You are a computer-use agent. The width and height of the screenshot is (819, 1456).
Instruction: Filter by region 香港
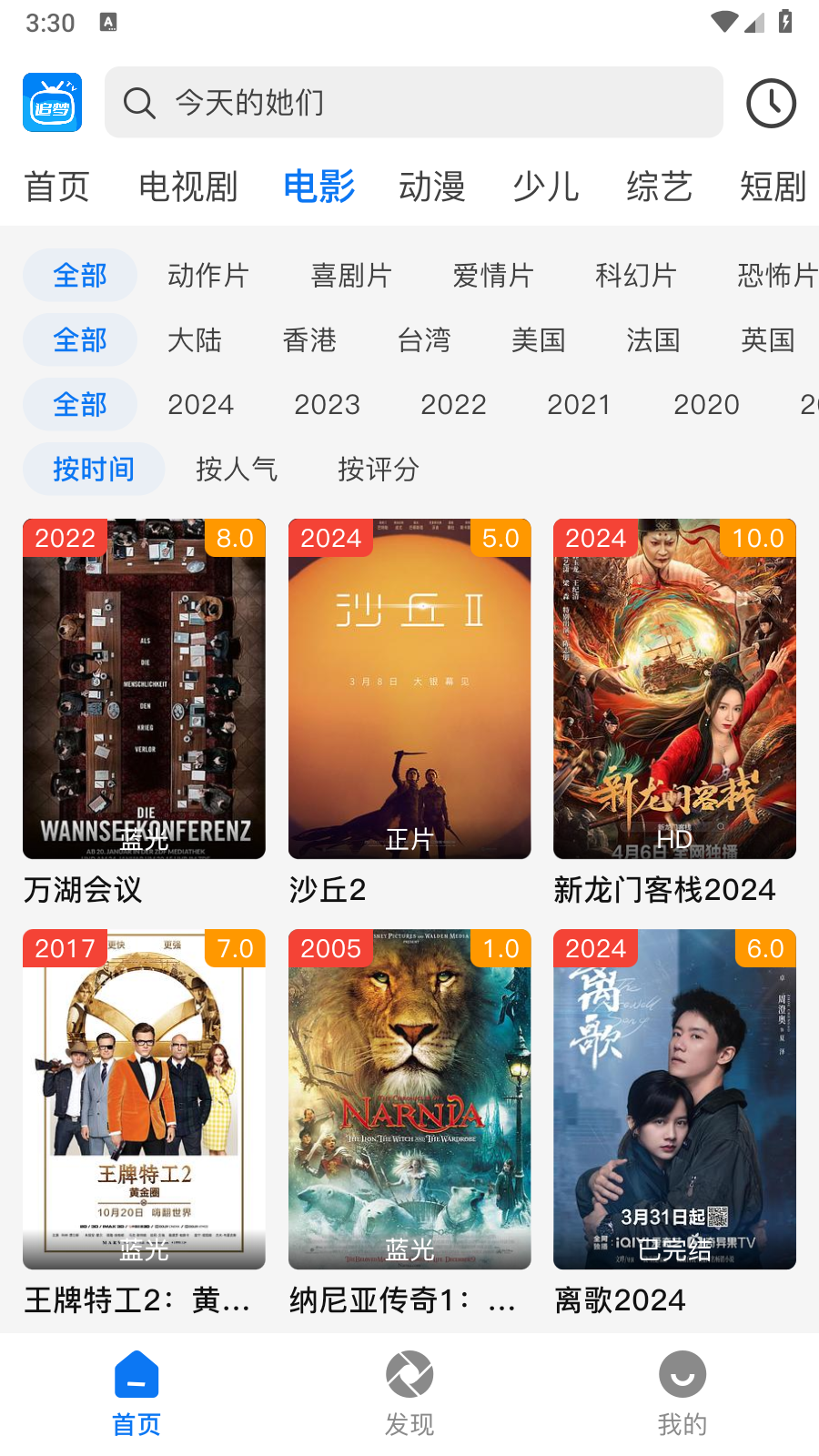[309, 339]
